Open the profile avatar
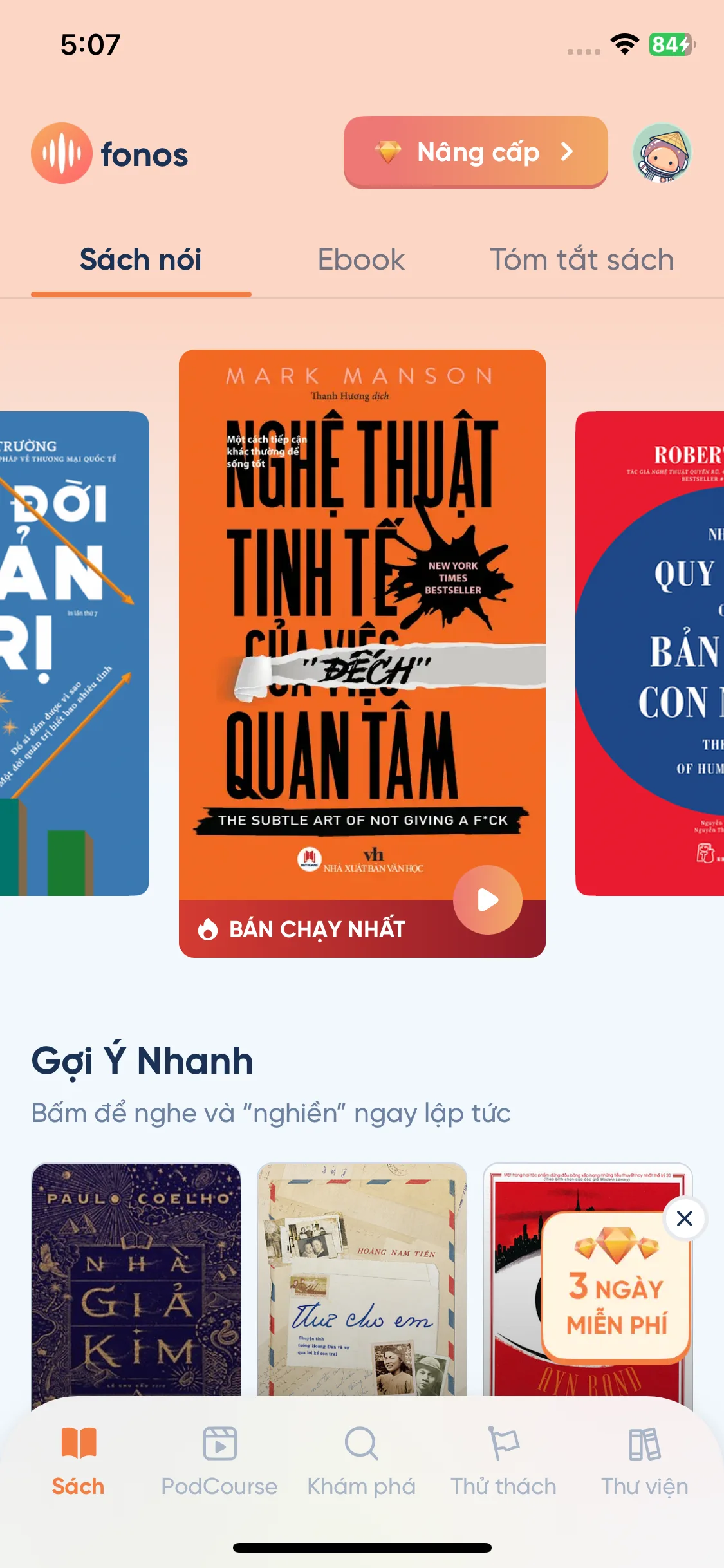 [x=662, y=153]
